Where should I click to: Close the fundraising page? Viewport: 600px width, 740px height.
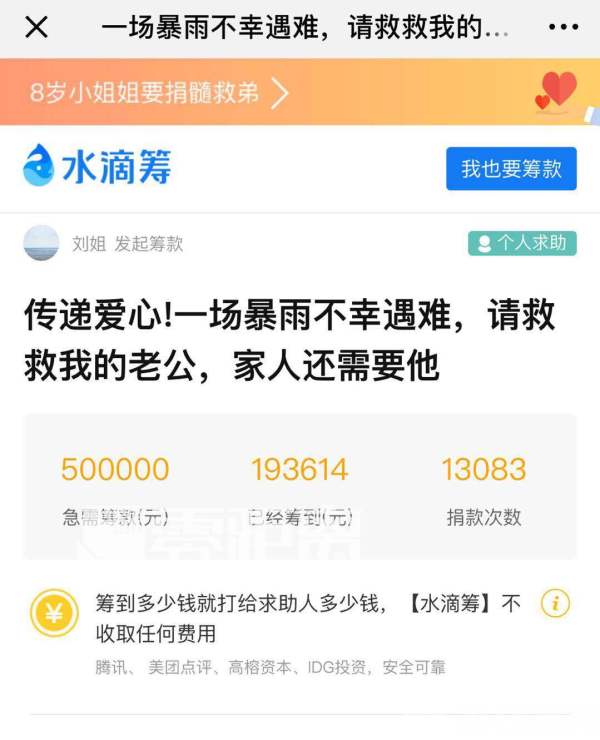click(36, 27)
